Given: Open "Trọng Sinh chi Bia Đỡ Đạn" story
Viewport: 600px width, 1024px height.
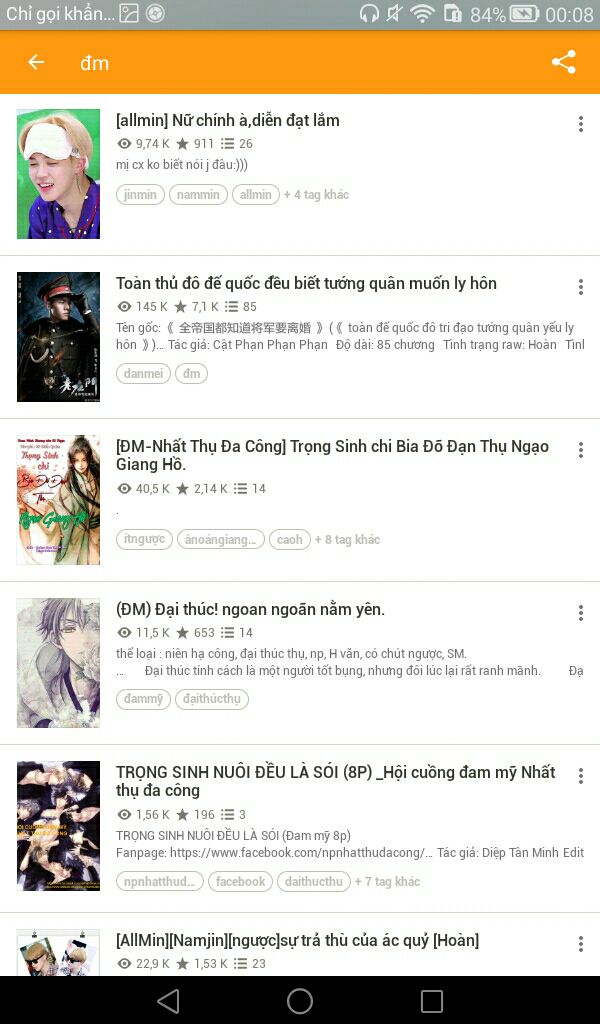Looking at the screenshot, I should click(332, 455).
